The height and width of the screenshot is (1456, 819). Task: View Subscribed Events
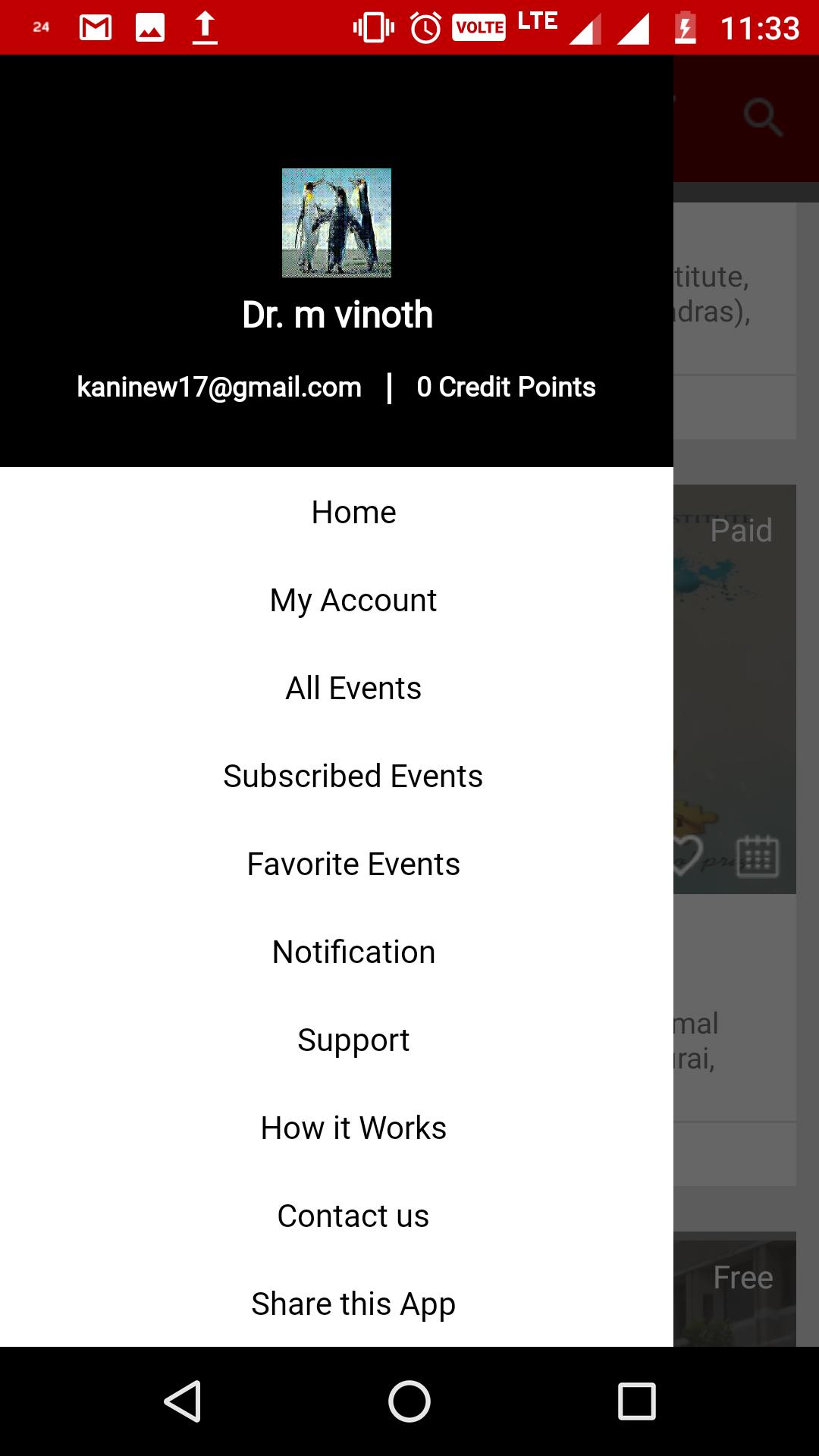click(x=353, y=777)
